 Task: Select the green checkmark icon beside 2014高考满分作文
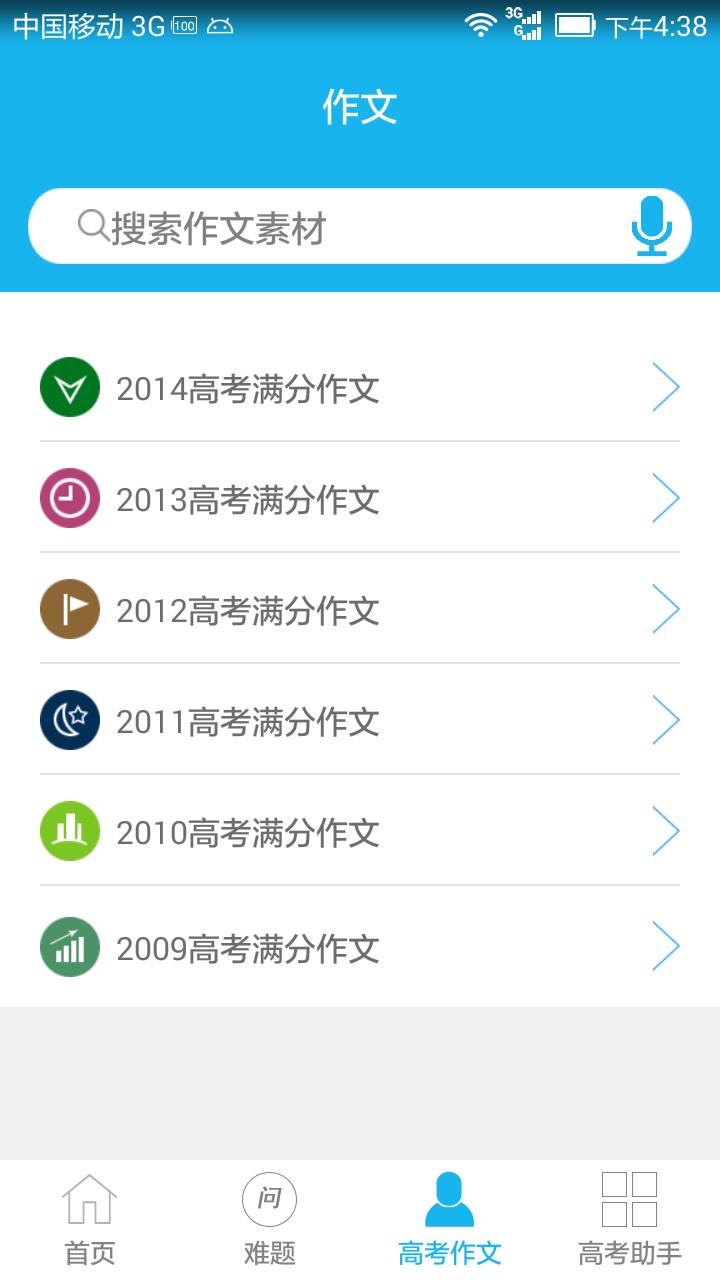(69, 386)
